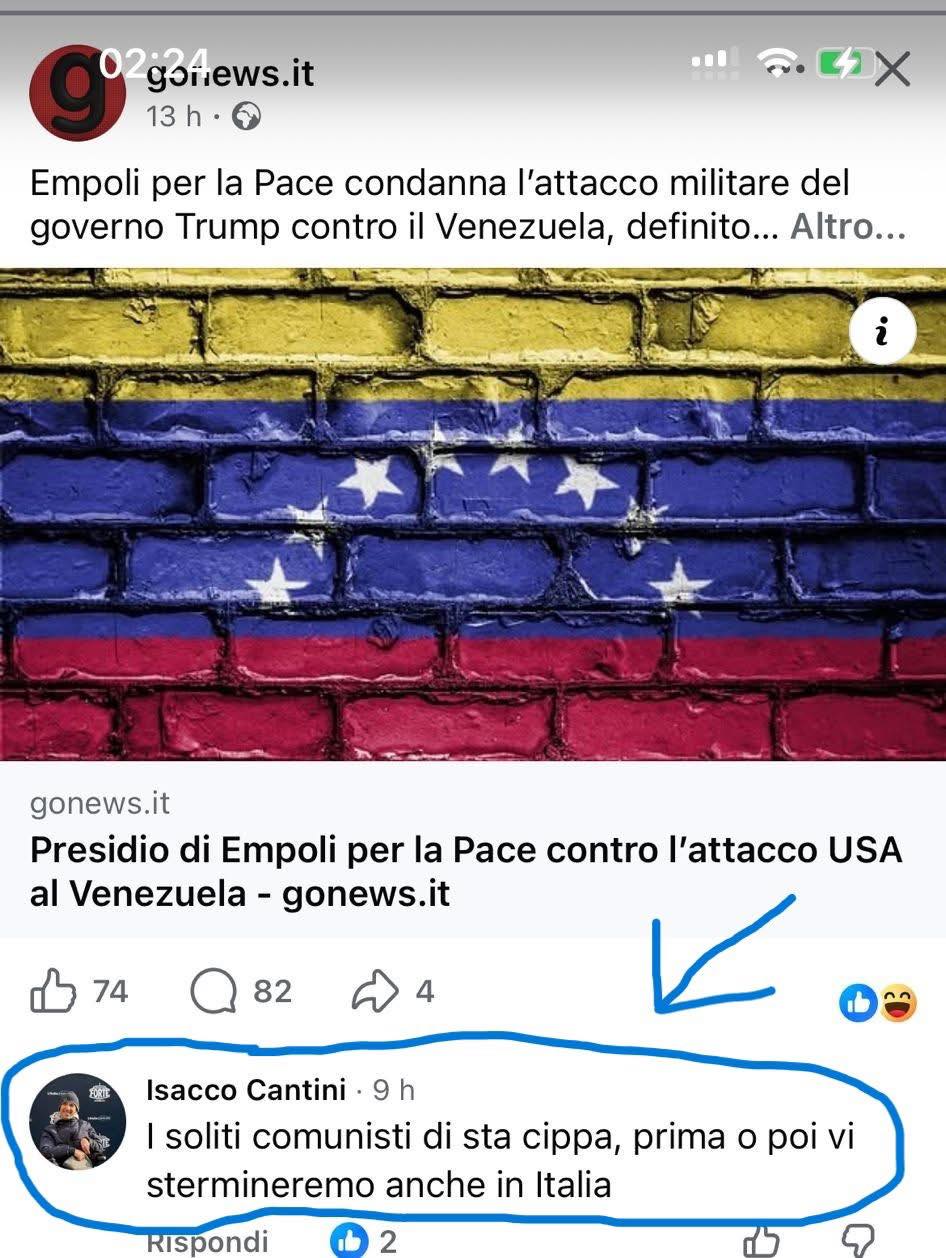Open the Presidio di Empoli article link

466,870
